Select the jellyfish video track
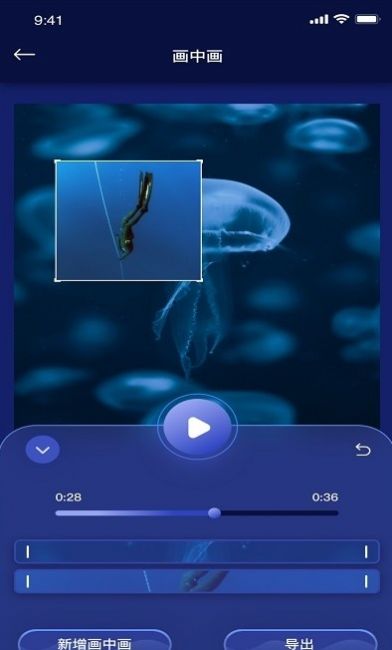The image size is (392, 650). [197, 552]
